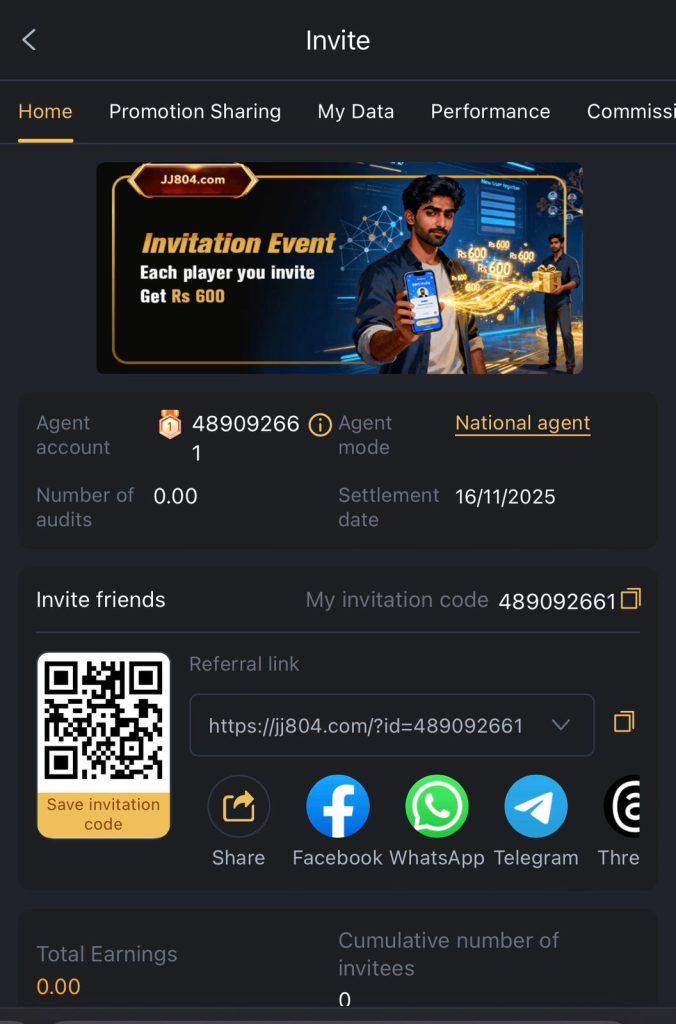
Task: Copy the referral link
Action: [624, 721]
